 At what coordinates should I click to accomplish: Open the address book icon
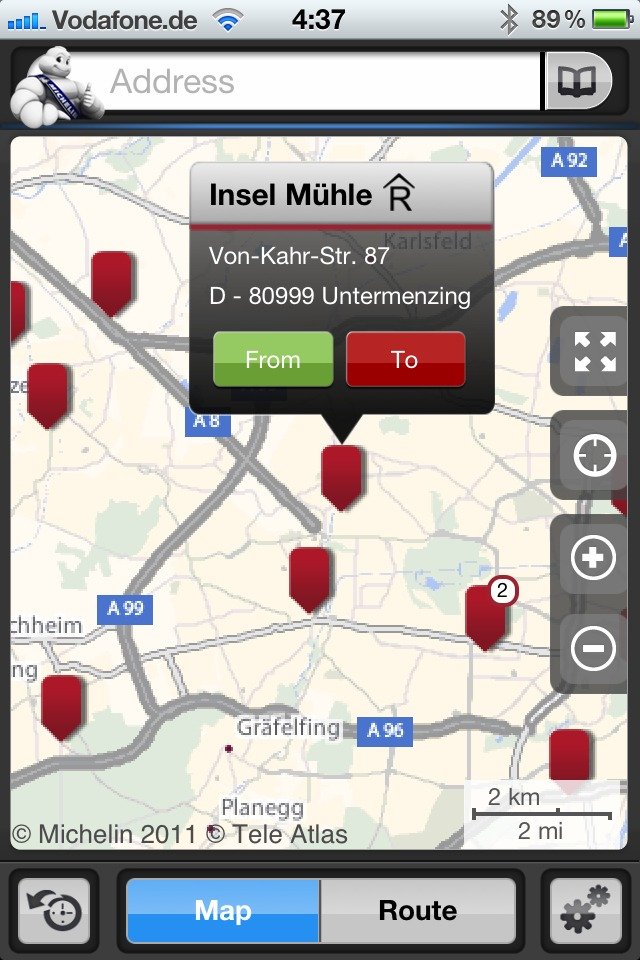tap(577, 82)
